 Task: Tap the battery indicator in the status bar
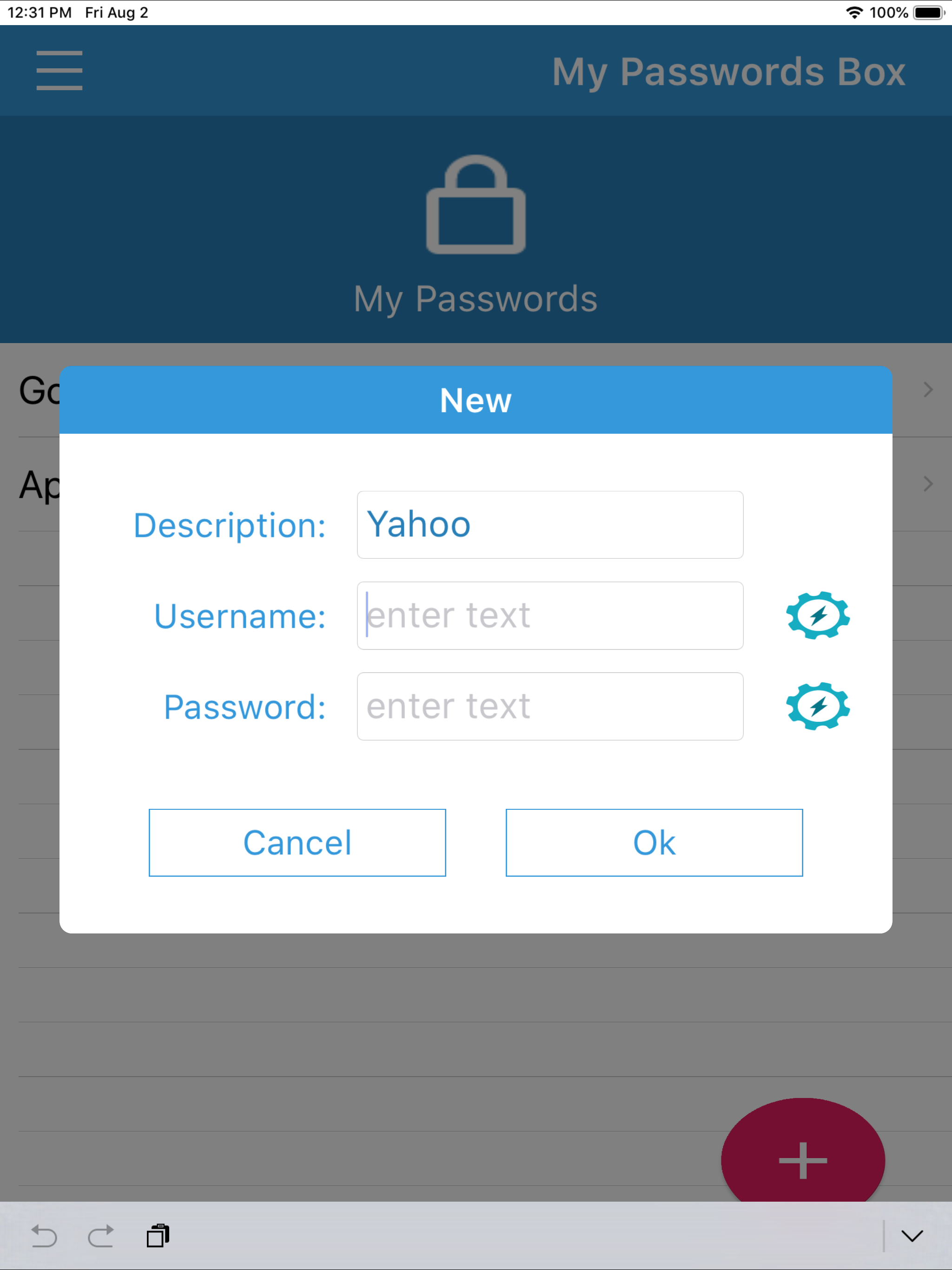coord(928,12)
